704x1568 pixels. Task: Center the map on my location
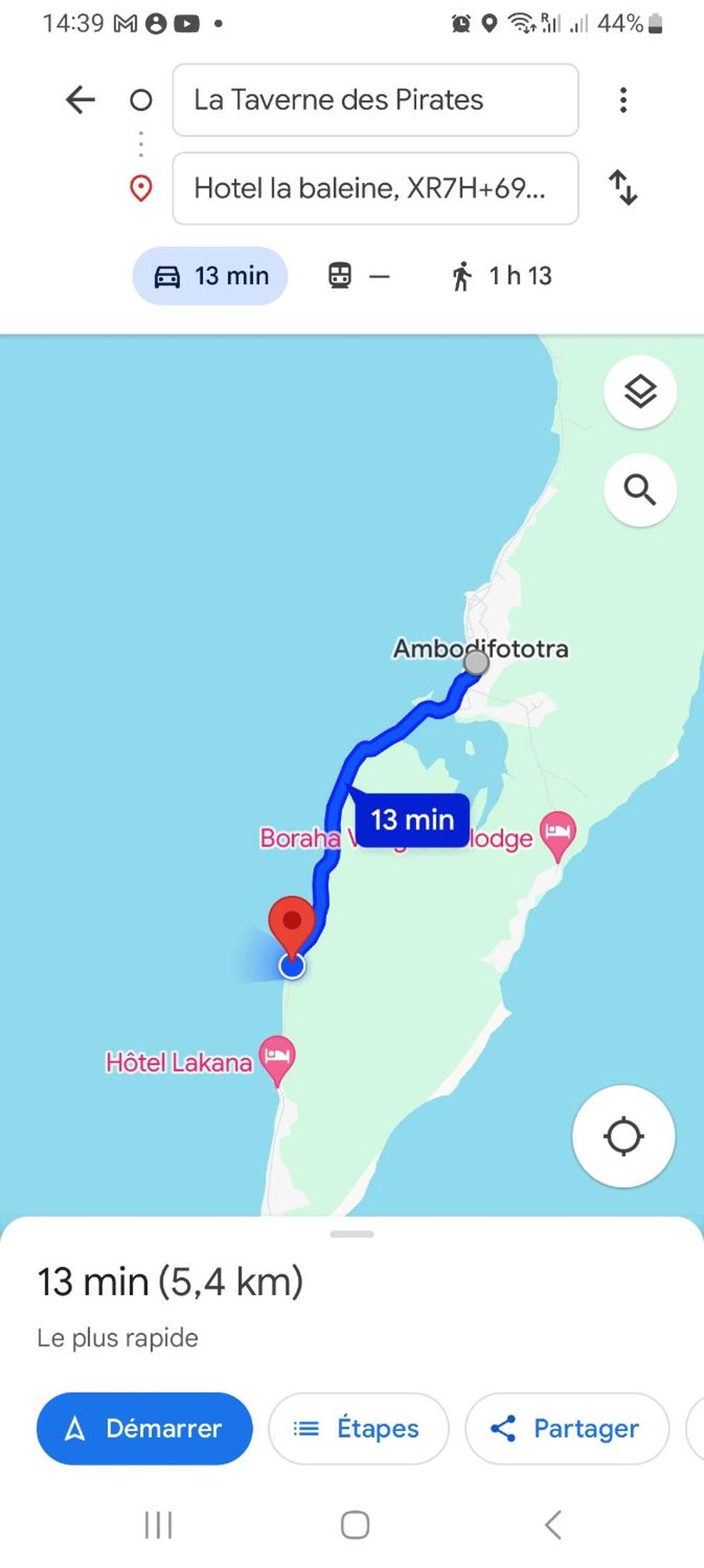point(623,1137)
